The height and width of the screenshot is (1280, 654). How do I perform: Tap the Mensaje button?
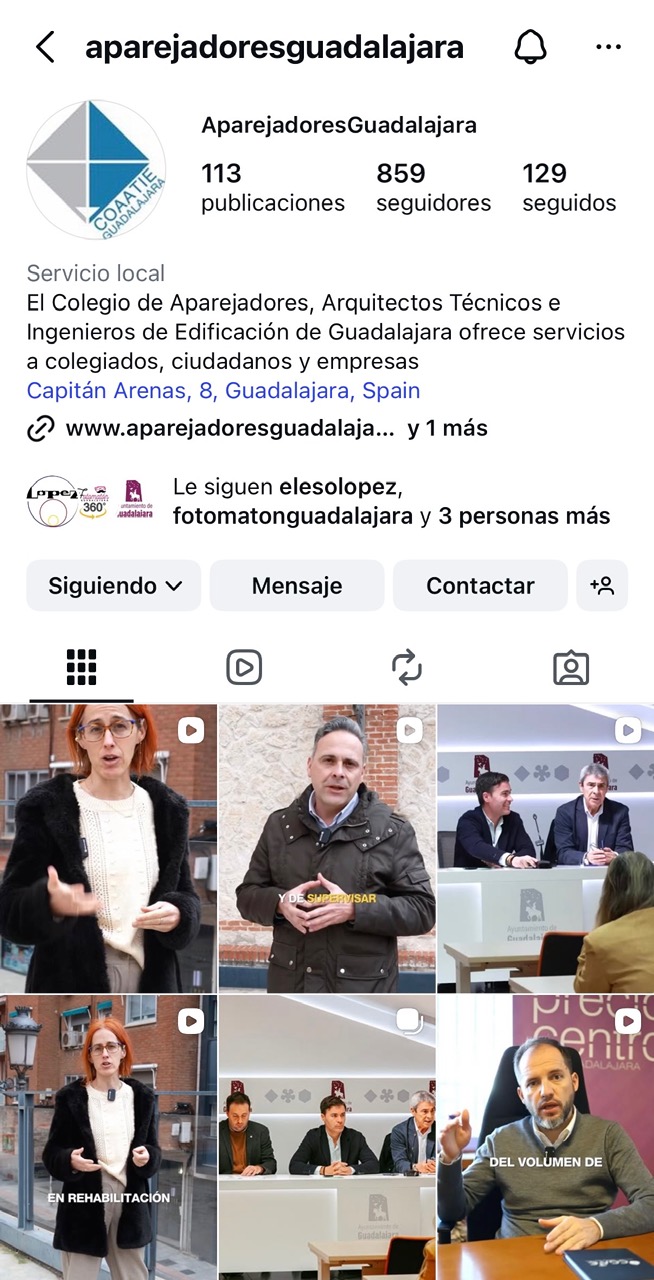point(297,586)
